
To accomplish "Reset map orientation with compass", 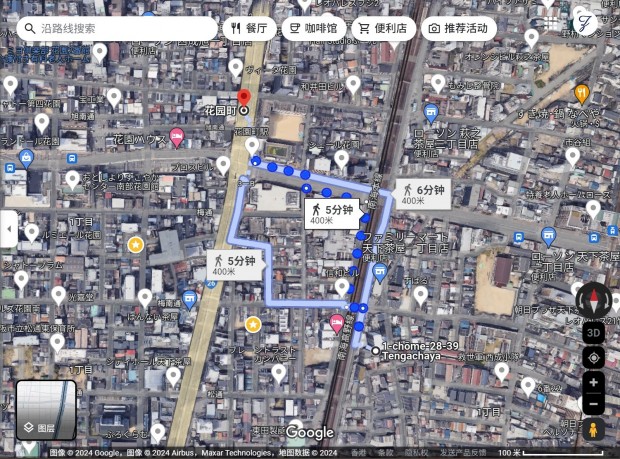I will point(593,298).
